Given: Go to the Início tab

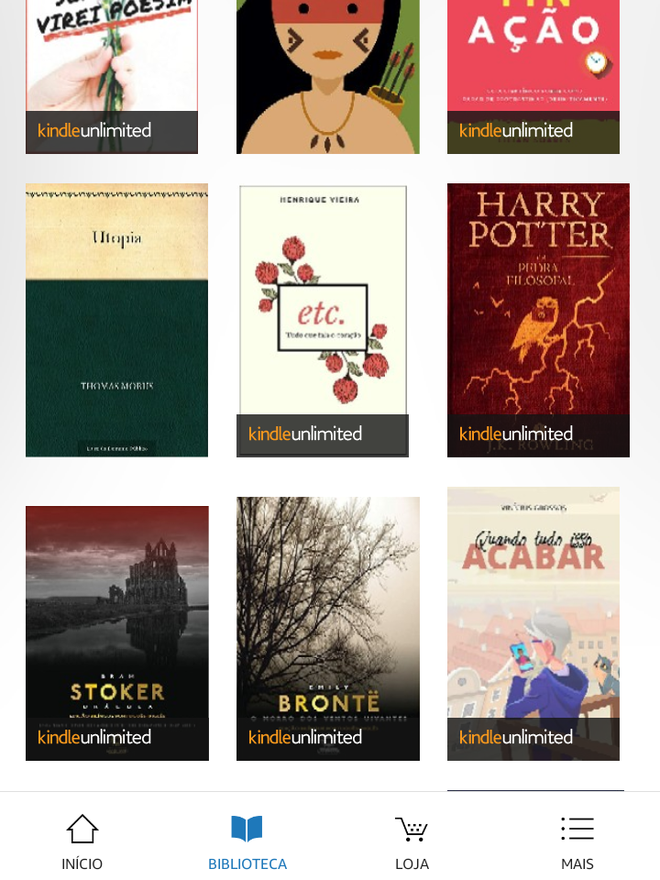Looking at the screenshot, I should pyautogui.click(x=82, y=842).
